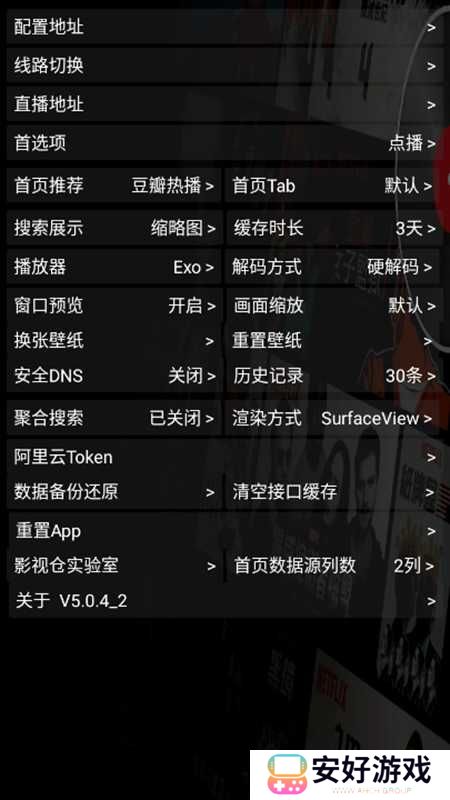Change 历史记录 count from 30条

coord(334,376)
